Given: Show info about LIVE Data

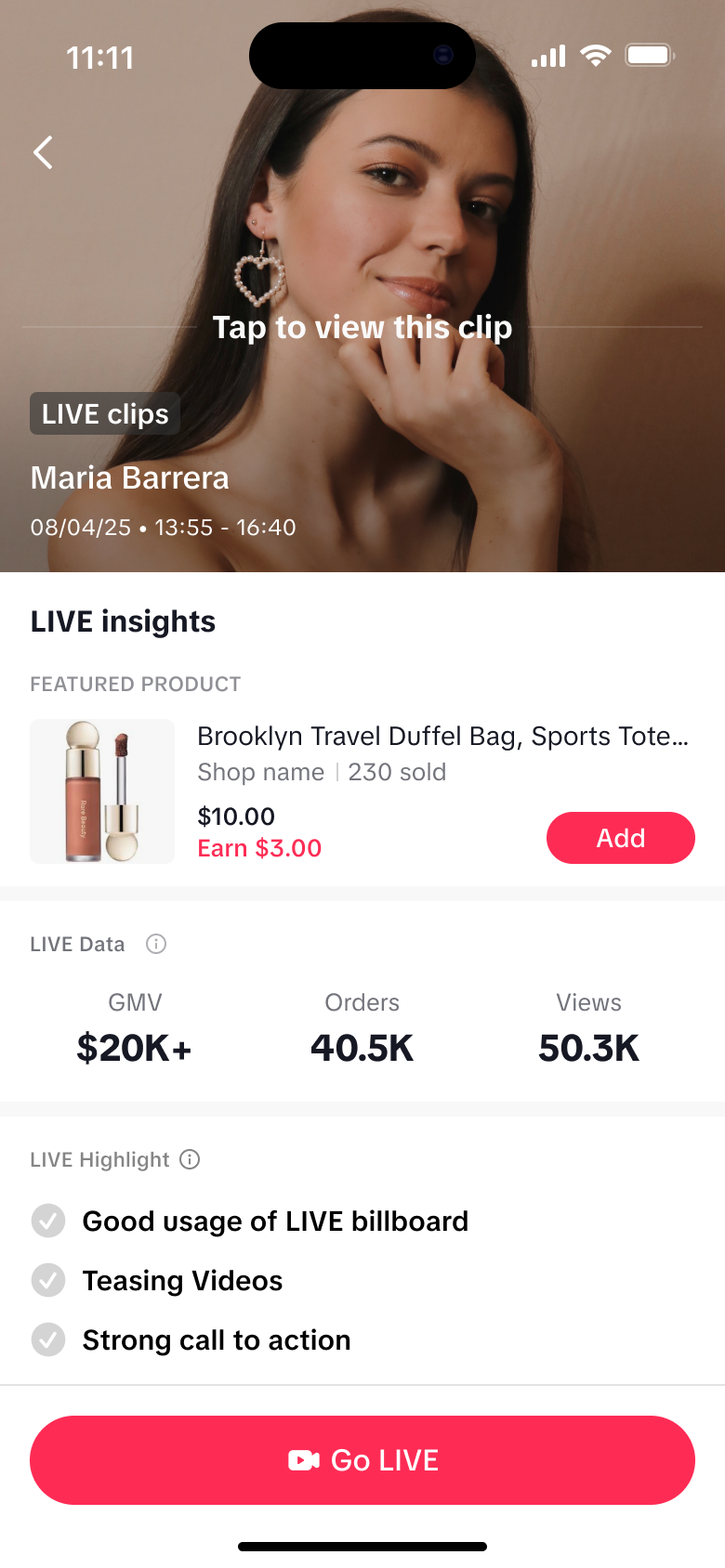Looking at the screenshot, I should (156, 944).
